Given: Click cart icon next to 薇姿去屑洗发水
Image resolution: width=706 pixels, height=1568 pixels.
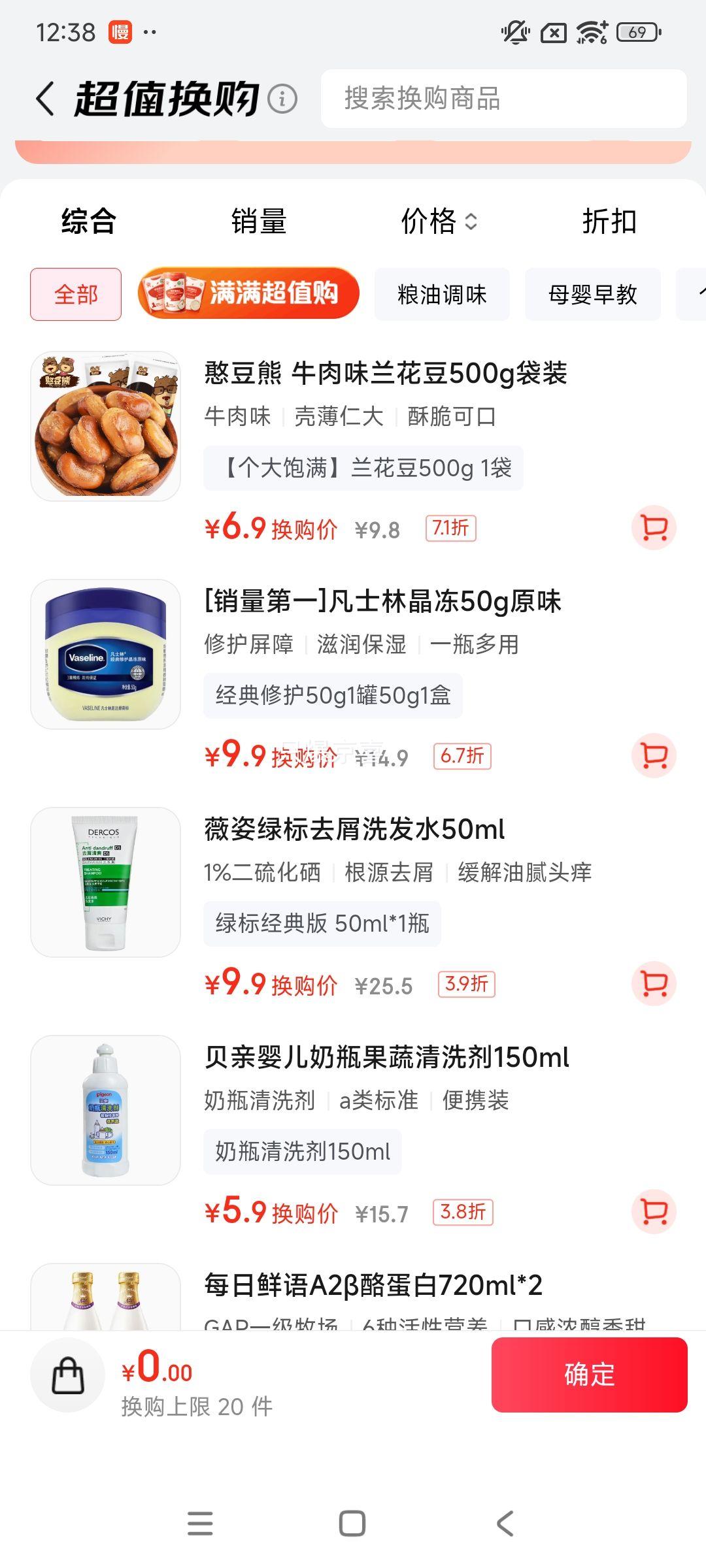Looking at the screenshot, I should coord(653,983).
